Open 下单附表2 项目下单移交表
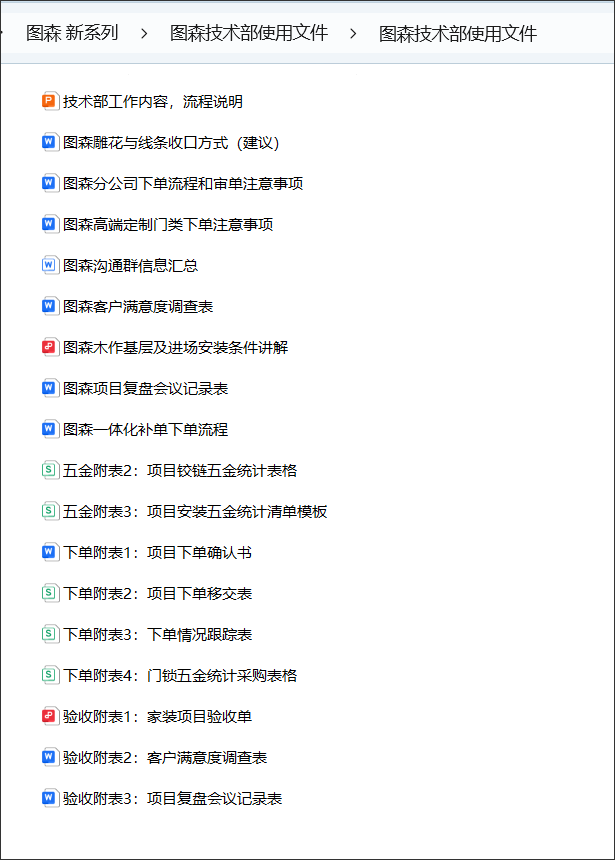 (157, 593)
